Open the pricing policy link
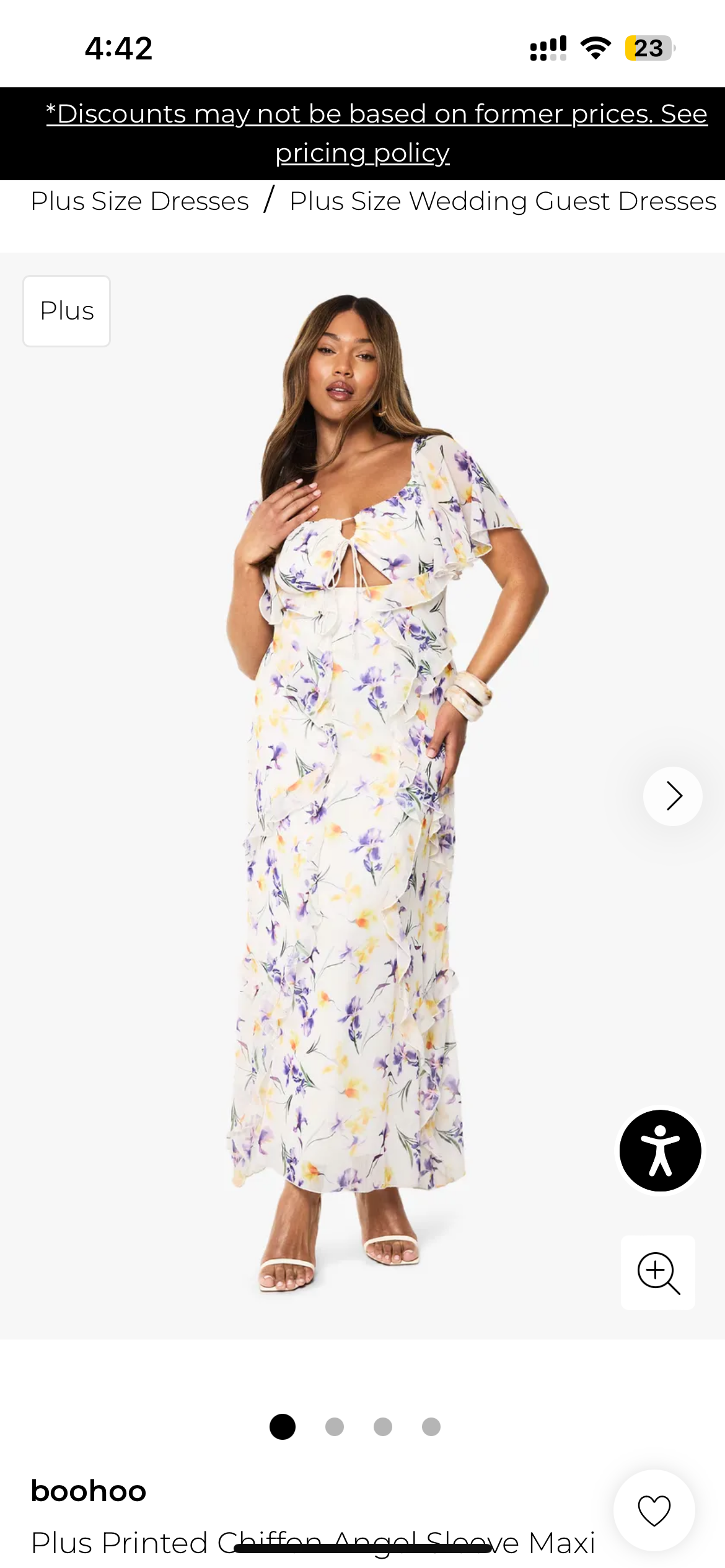Image resolution: width=725 pixels, height=1568 pixels. pyautogui.click(x=362, y=152)
